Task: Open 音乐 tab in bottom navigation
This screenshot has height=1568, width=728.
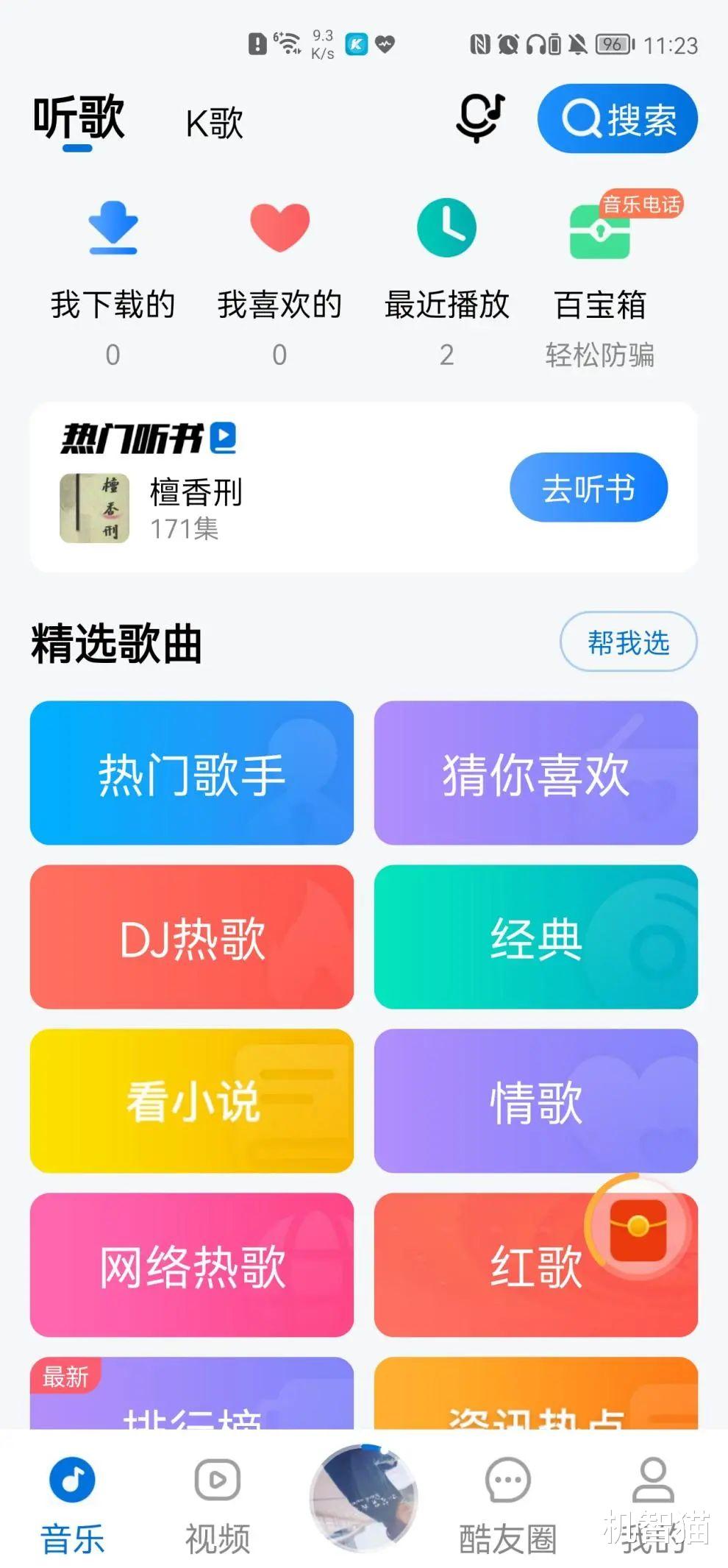Action: coord(71,1498)
